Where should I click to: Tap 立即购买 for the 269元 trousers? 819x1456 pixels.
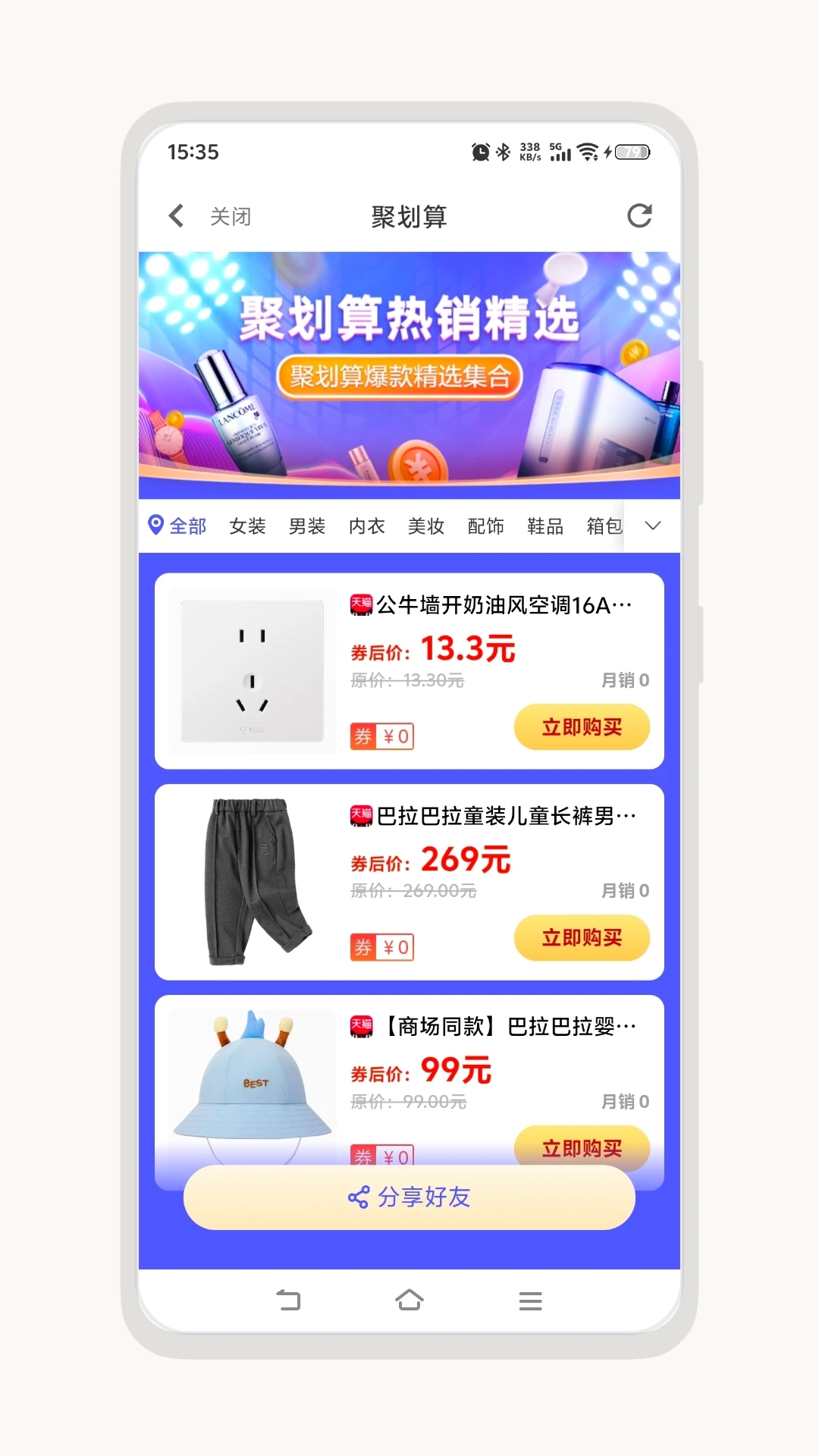tap(582, 938)
